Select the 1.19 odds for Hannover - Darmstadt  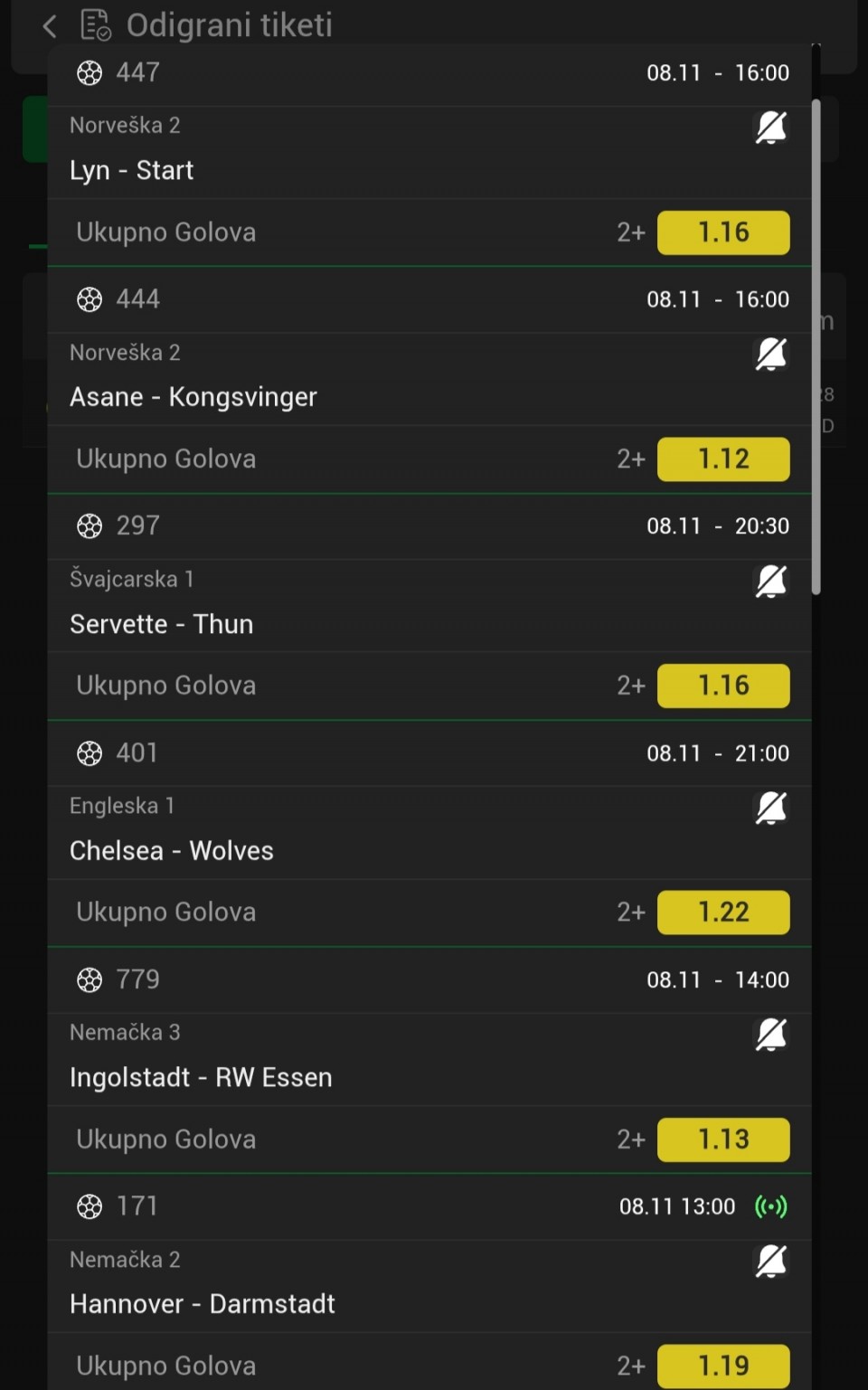pos(723,1366)
